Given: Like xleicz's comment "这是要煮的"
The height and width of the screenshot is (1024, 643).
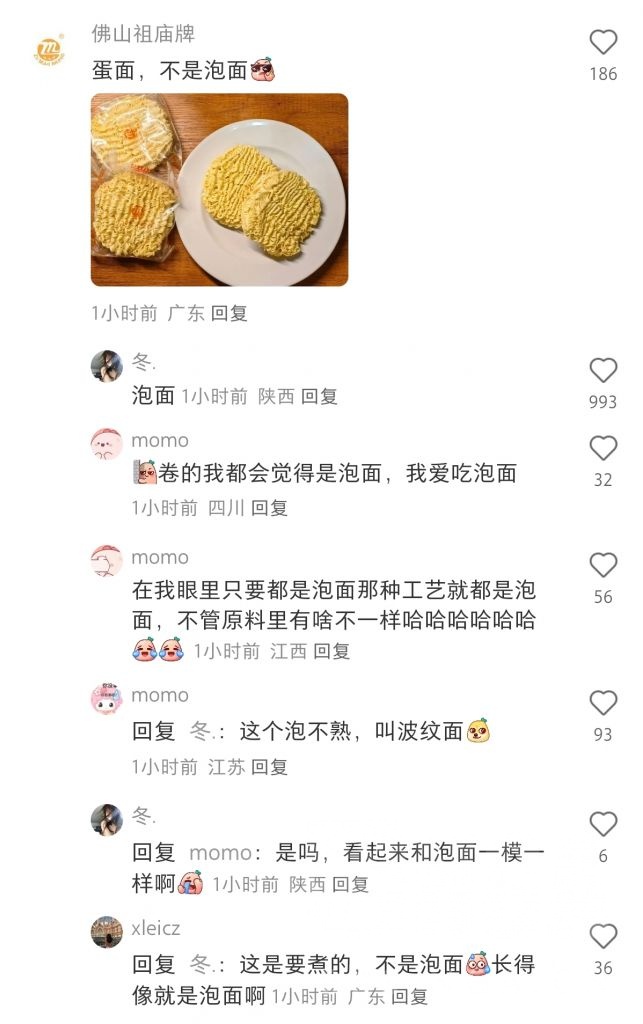Looking at the screenshot, I should [603, 937].
